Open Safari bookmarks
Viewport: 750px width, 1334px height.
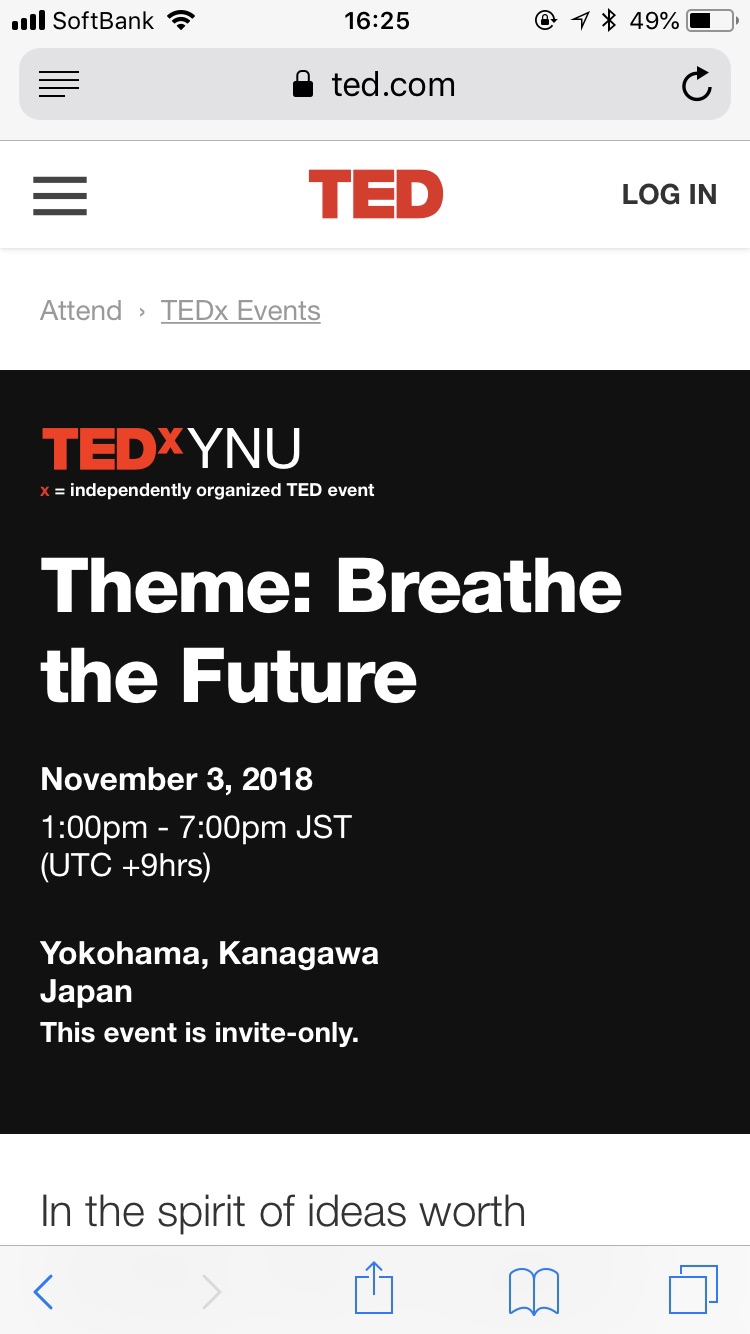coord(534,1291)
